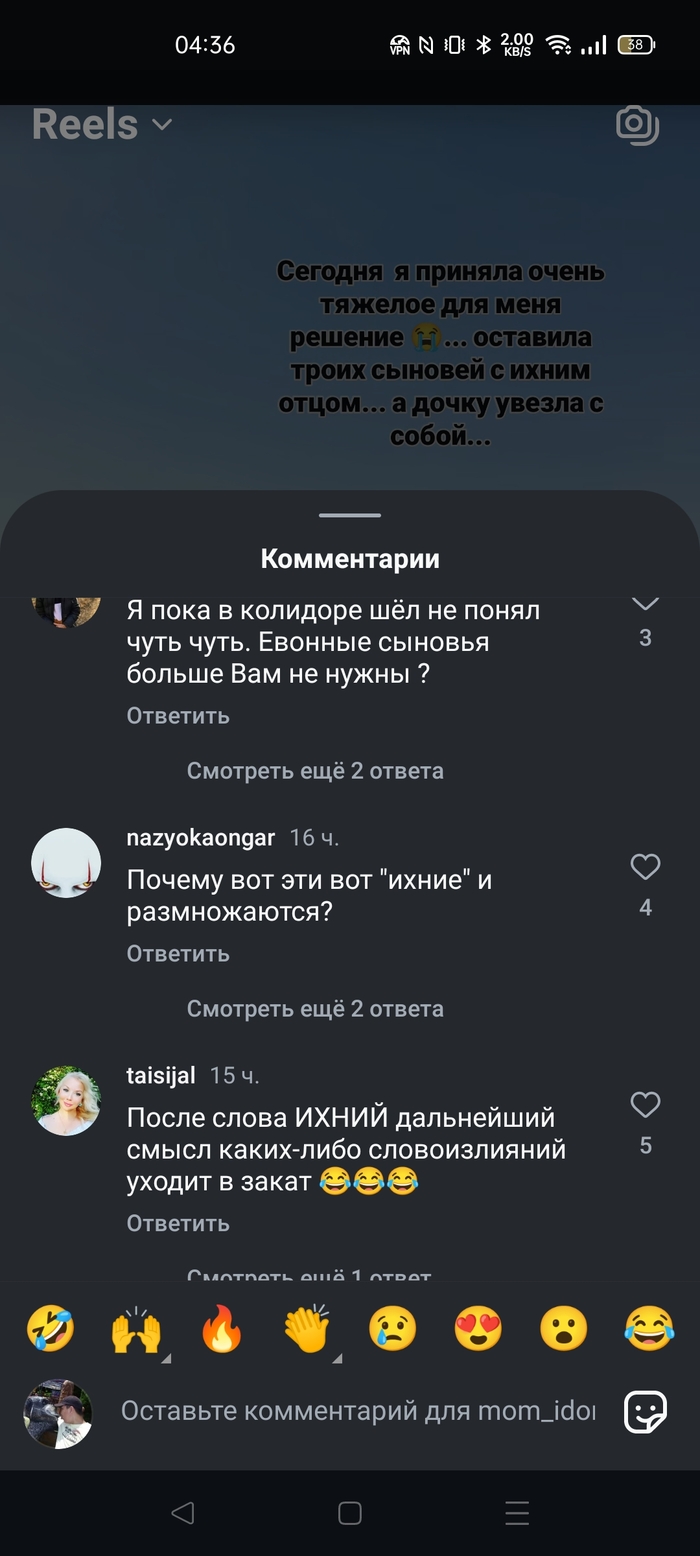Like nazyokaongar's comment
The height and width of the screenshot is (1556, 700).
pos(645,867)
